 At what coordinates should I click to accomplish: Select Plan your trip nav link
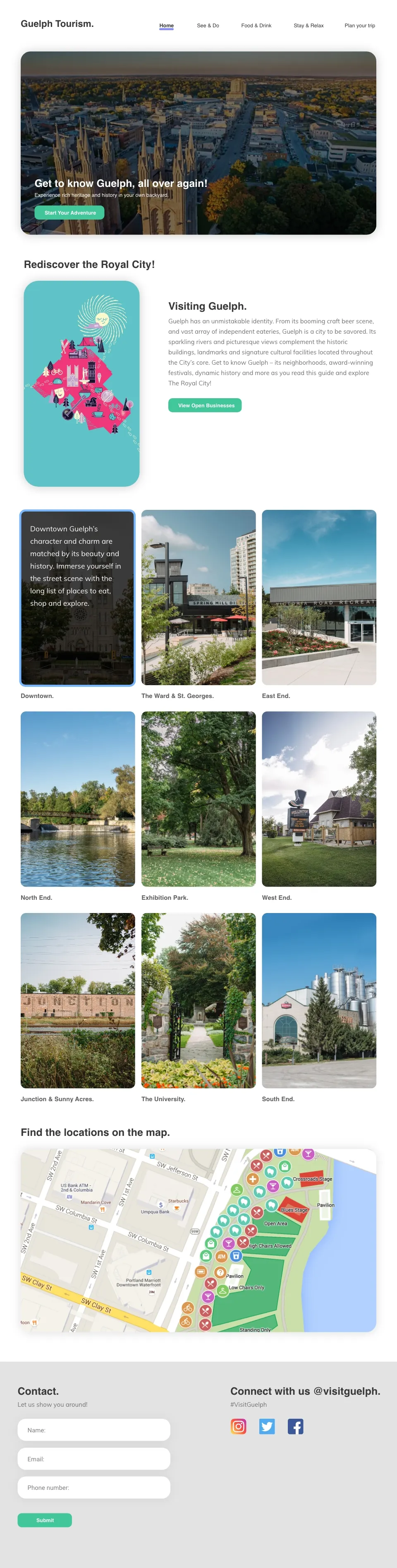coord(359,26)
